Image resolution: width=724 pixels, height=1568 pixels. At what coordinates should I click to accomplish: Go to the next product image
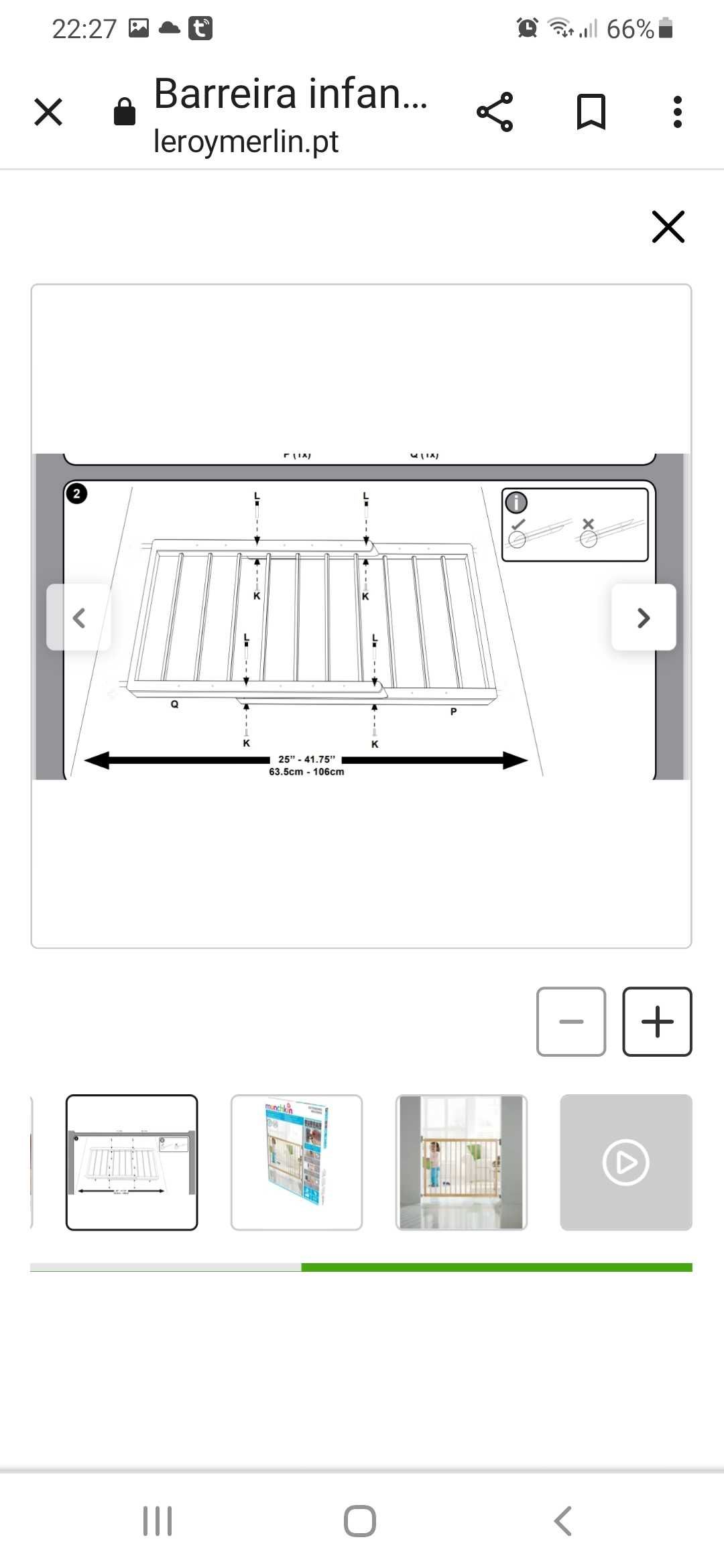pyautogui.click(x=644, y=617)
